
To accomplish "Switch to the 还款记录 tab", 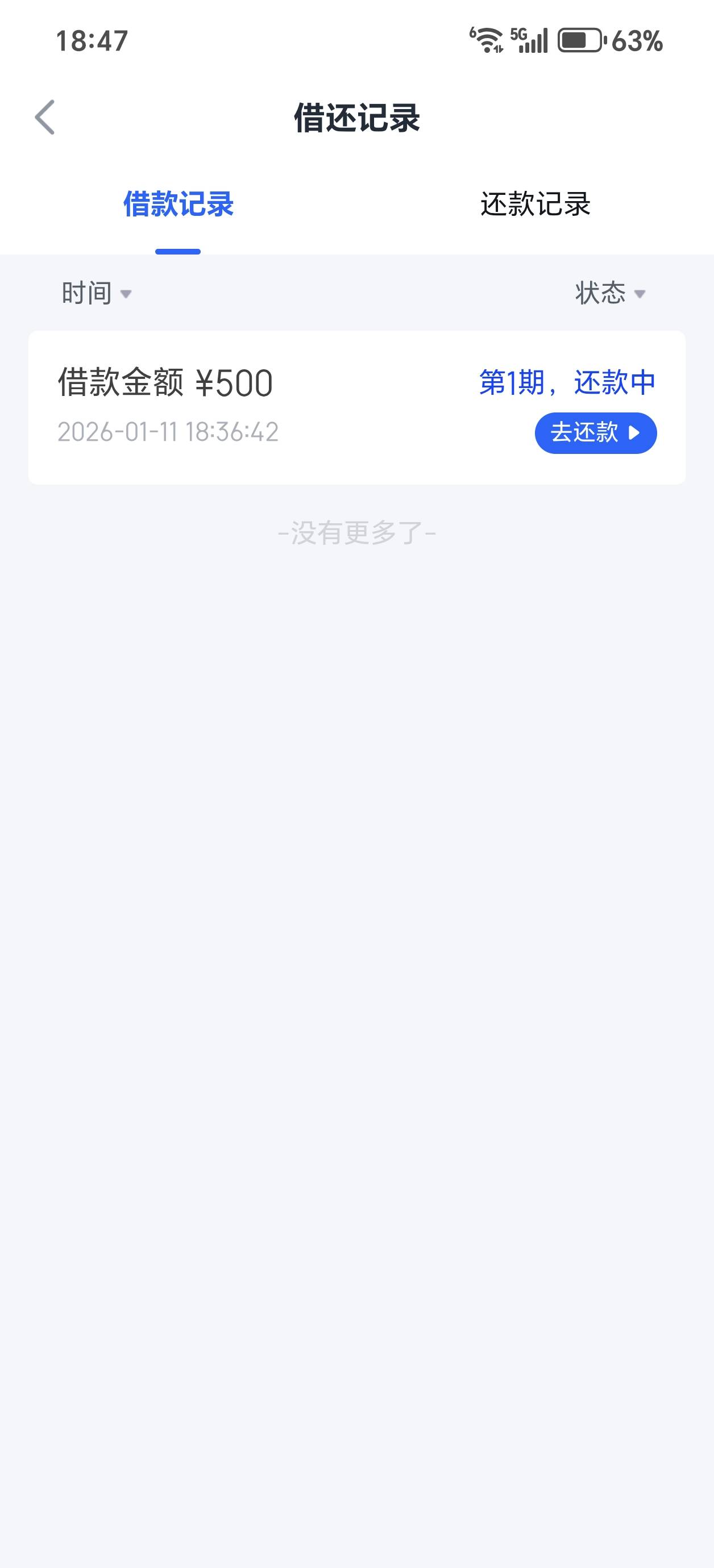I will tap(535, 204).
